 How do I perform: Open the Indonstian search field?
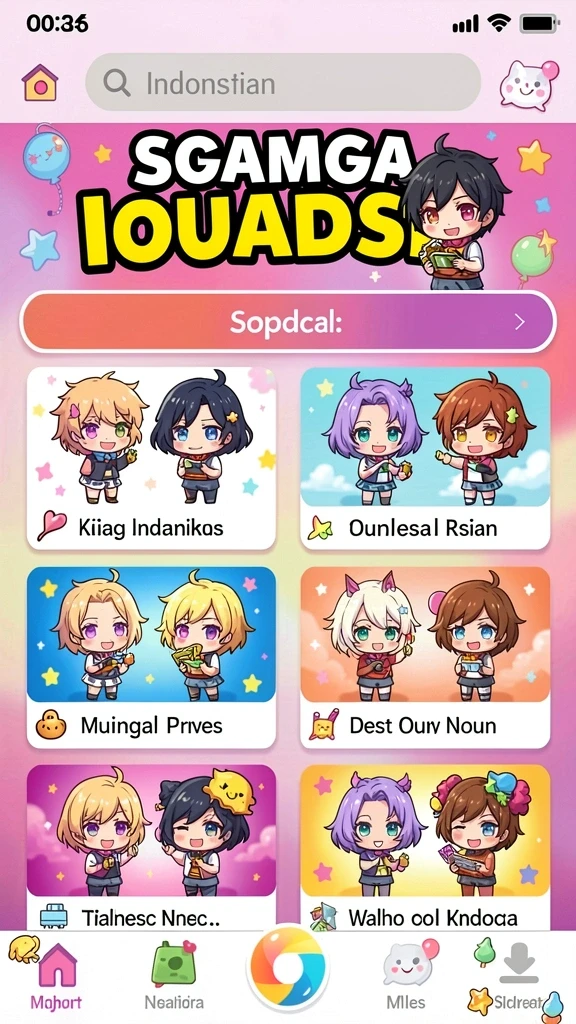click(283, 82)
